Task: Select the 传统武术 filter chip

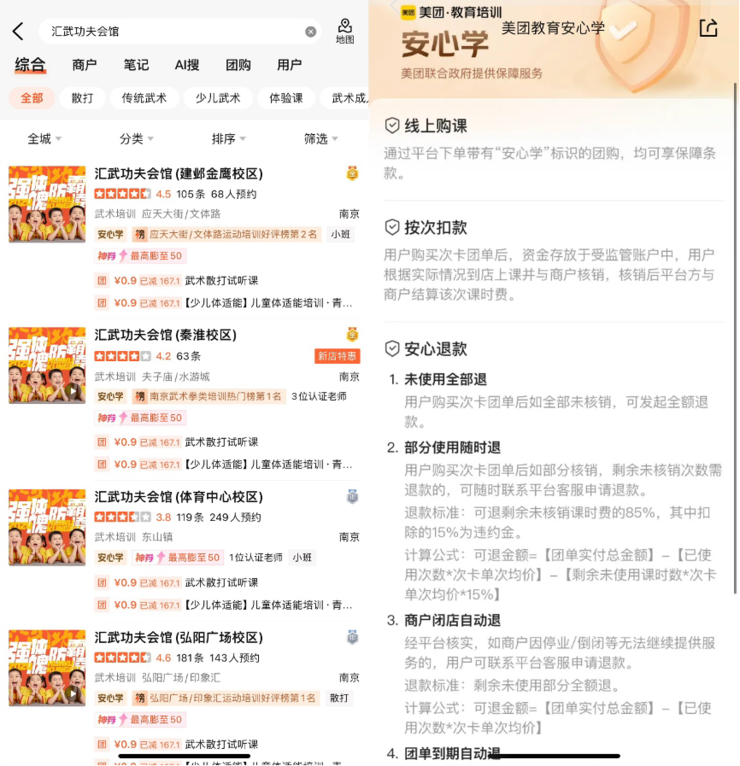Action: tap(145, 98)
